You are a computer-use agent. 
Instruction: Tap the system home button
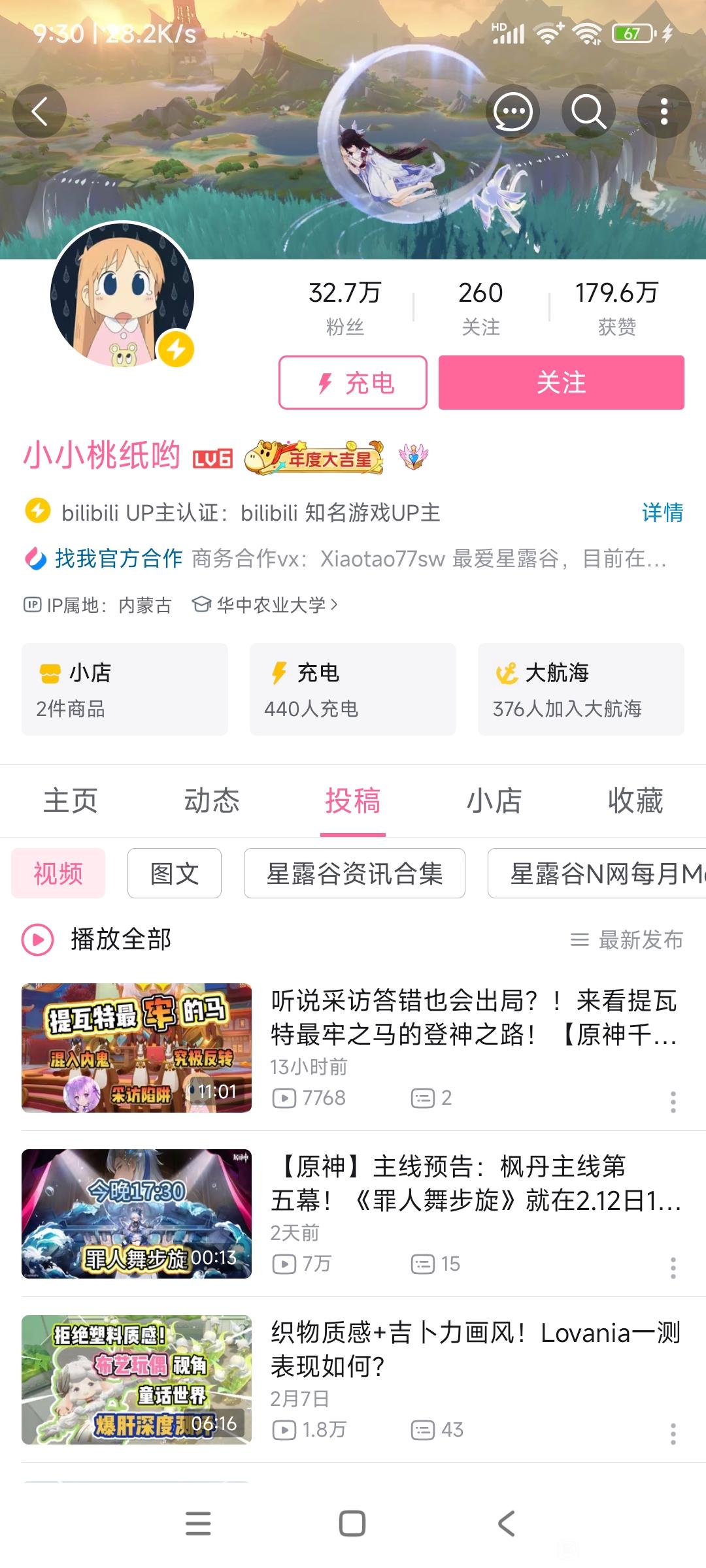tap(352, 1524)
